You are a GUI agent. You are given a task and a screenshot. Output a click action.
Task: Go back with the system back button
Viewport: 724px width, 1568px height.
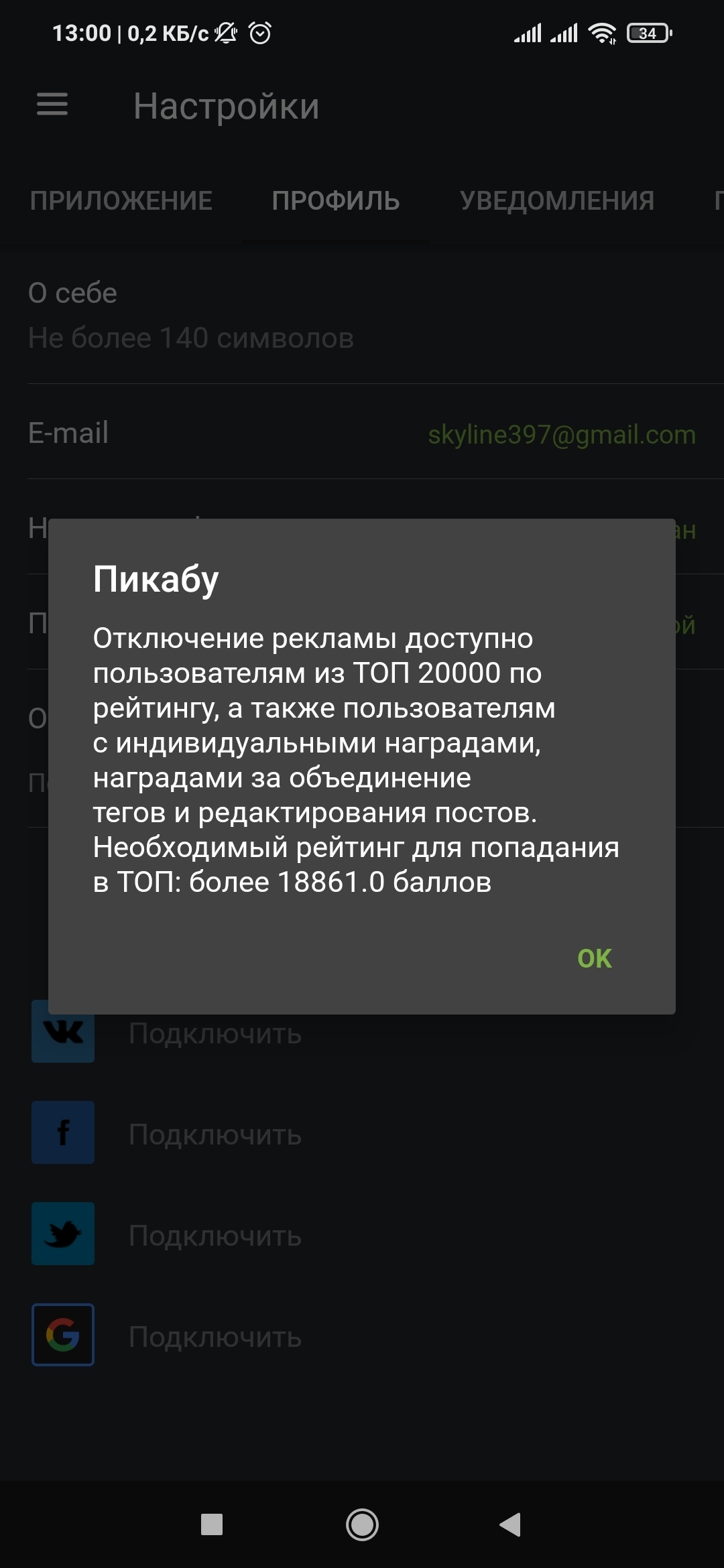(x=511, y=1524)
